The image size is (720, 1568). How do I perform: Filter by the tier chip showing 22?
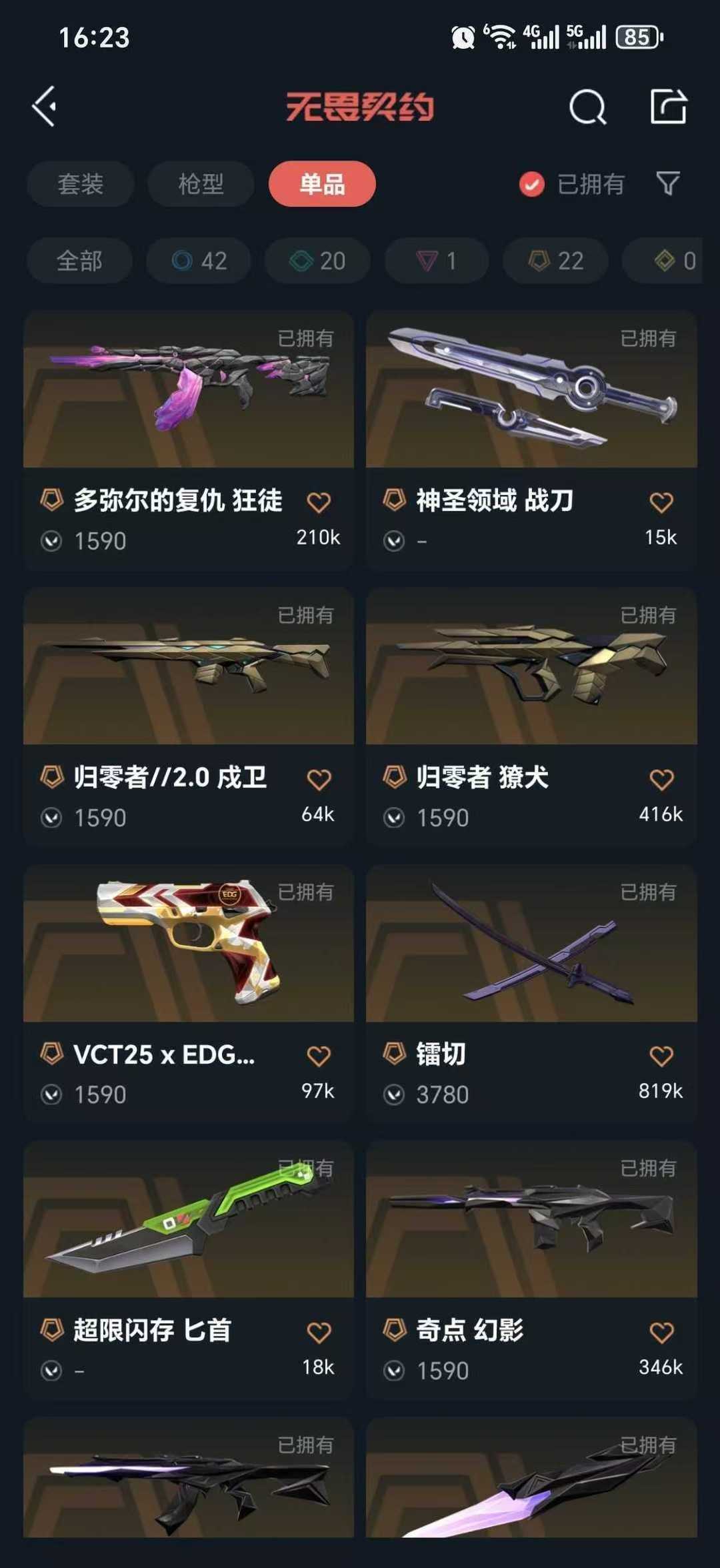tap(555, 261)
